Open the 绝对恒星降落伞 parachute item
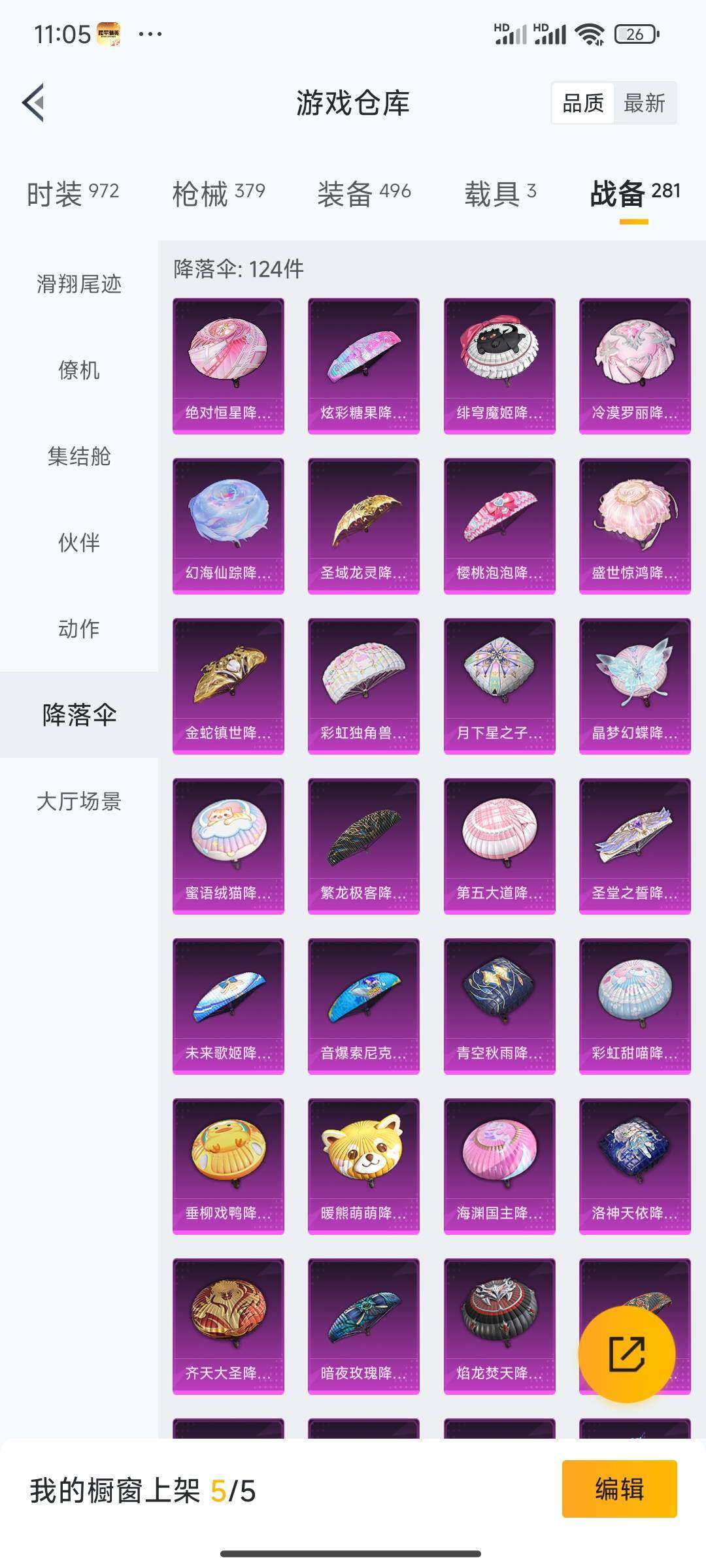This screenshot has width=706, height=1568. point(228,359)
